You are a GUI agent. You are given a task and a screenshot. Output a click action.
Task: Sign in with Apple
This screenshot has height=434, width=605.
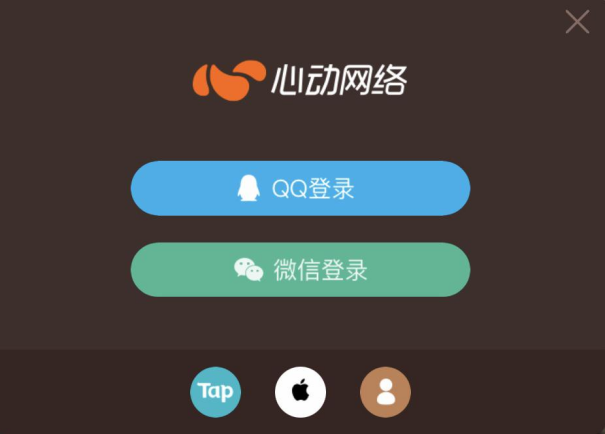point(300,391)
